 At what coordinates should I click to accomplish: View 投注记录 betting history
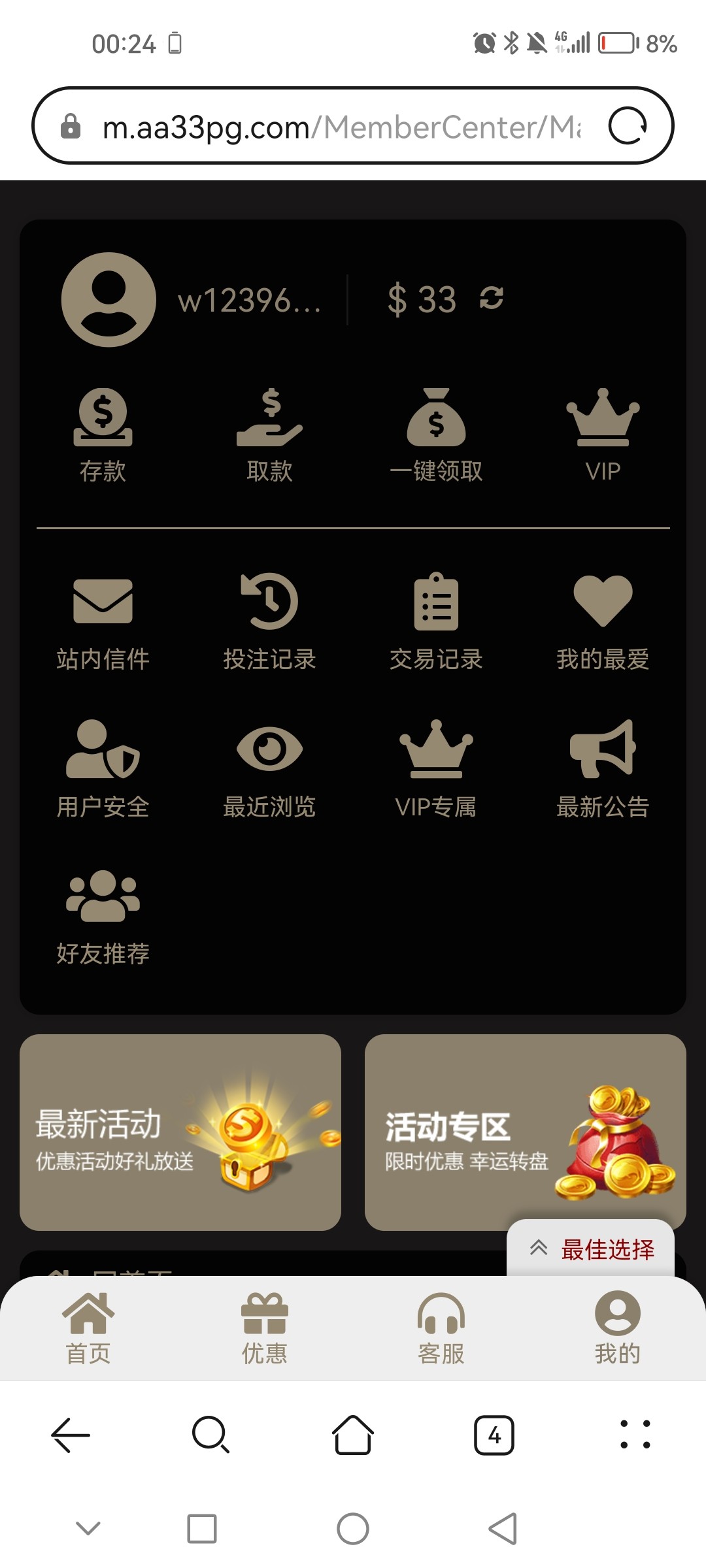click(269, 621)
